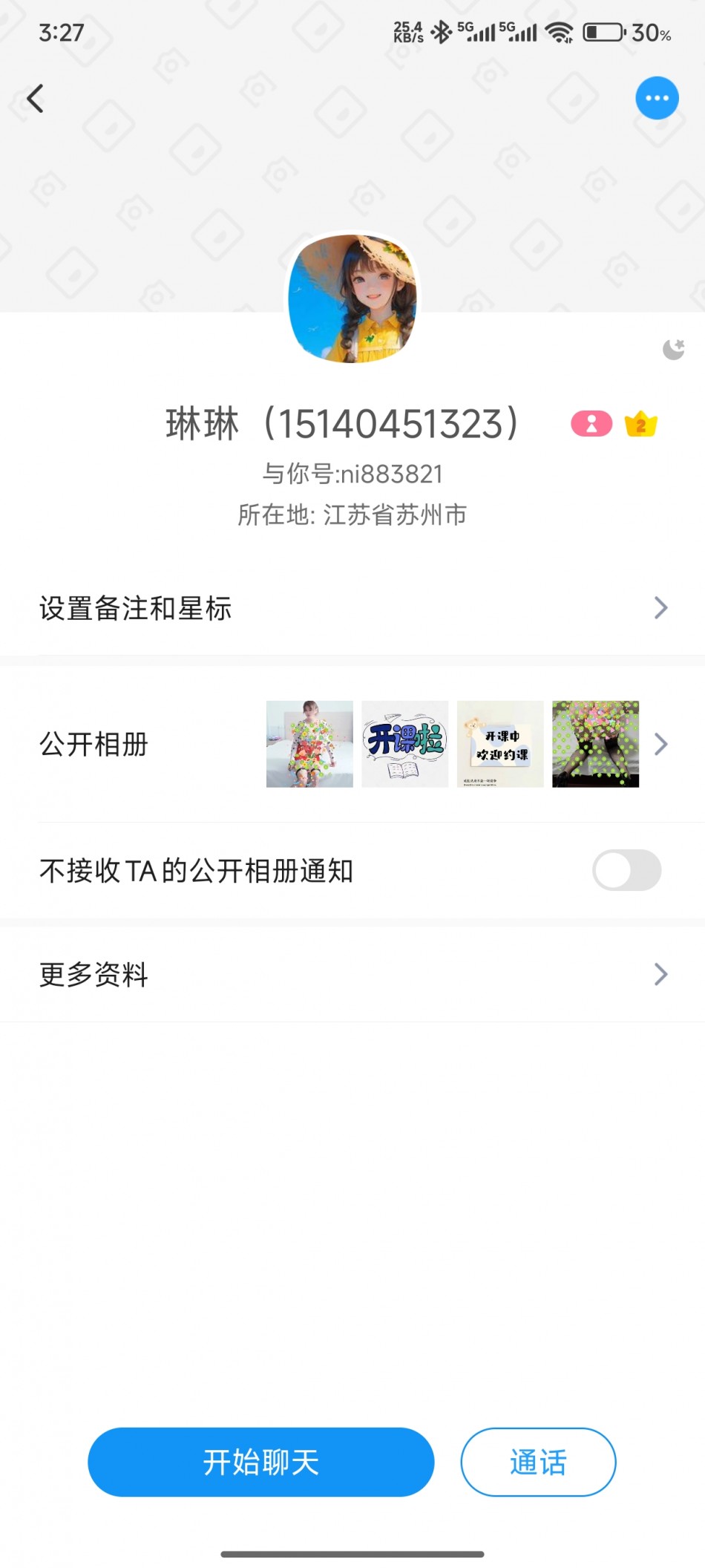Go back with the top-left arrow
Screen dimensions: 705x1568
tap(35, 98)
